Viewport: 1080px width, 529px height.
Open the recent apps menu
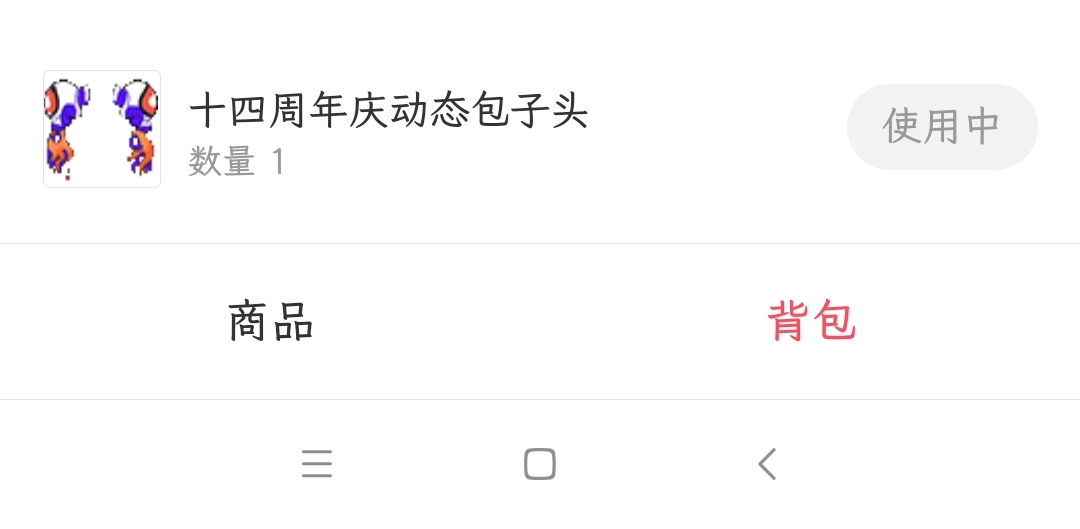[x=317, y=464]
